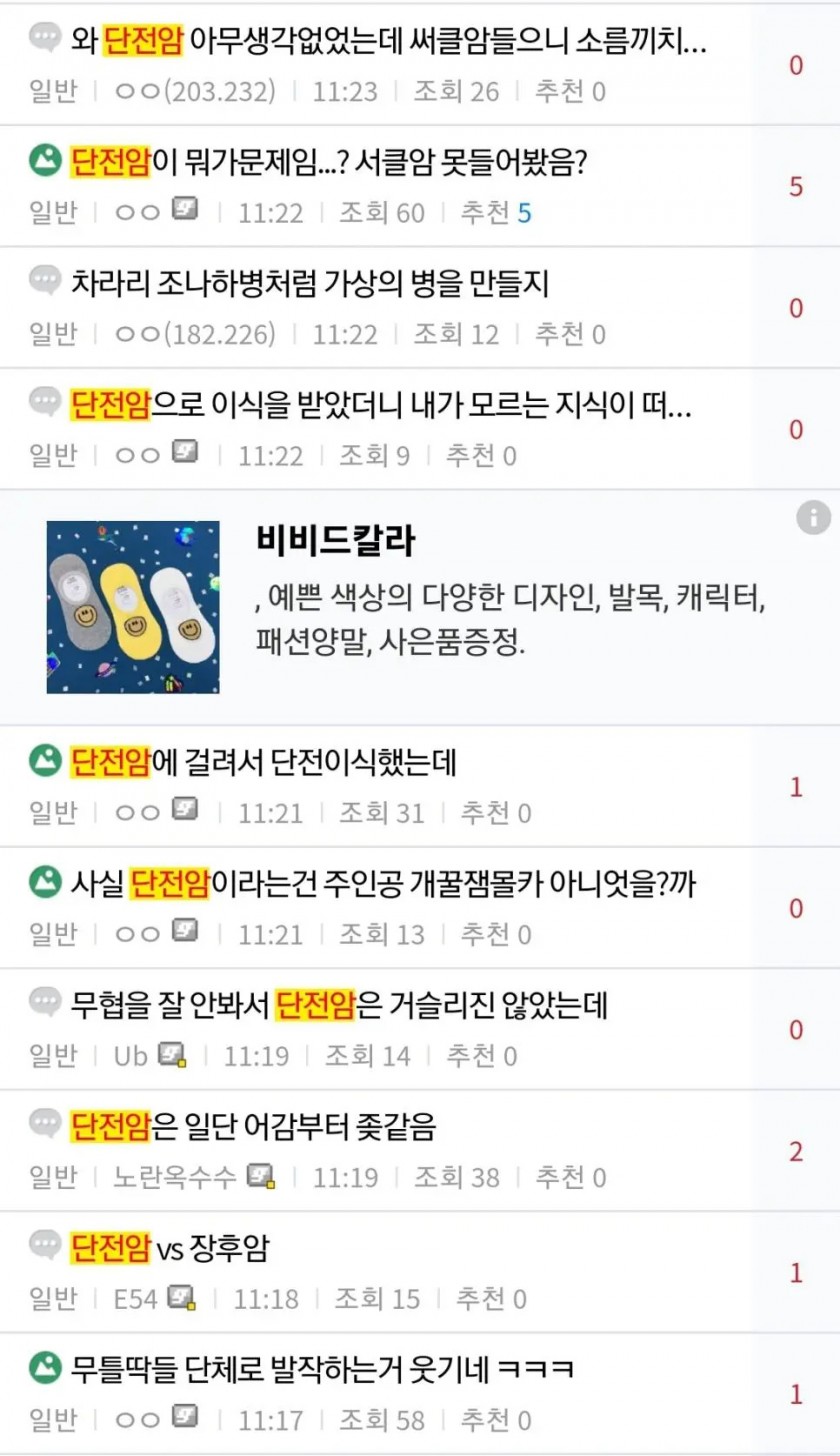Tap the ad info icon beside 비비드칼라

coord(813,517)
